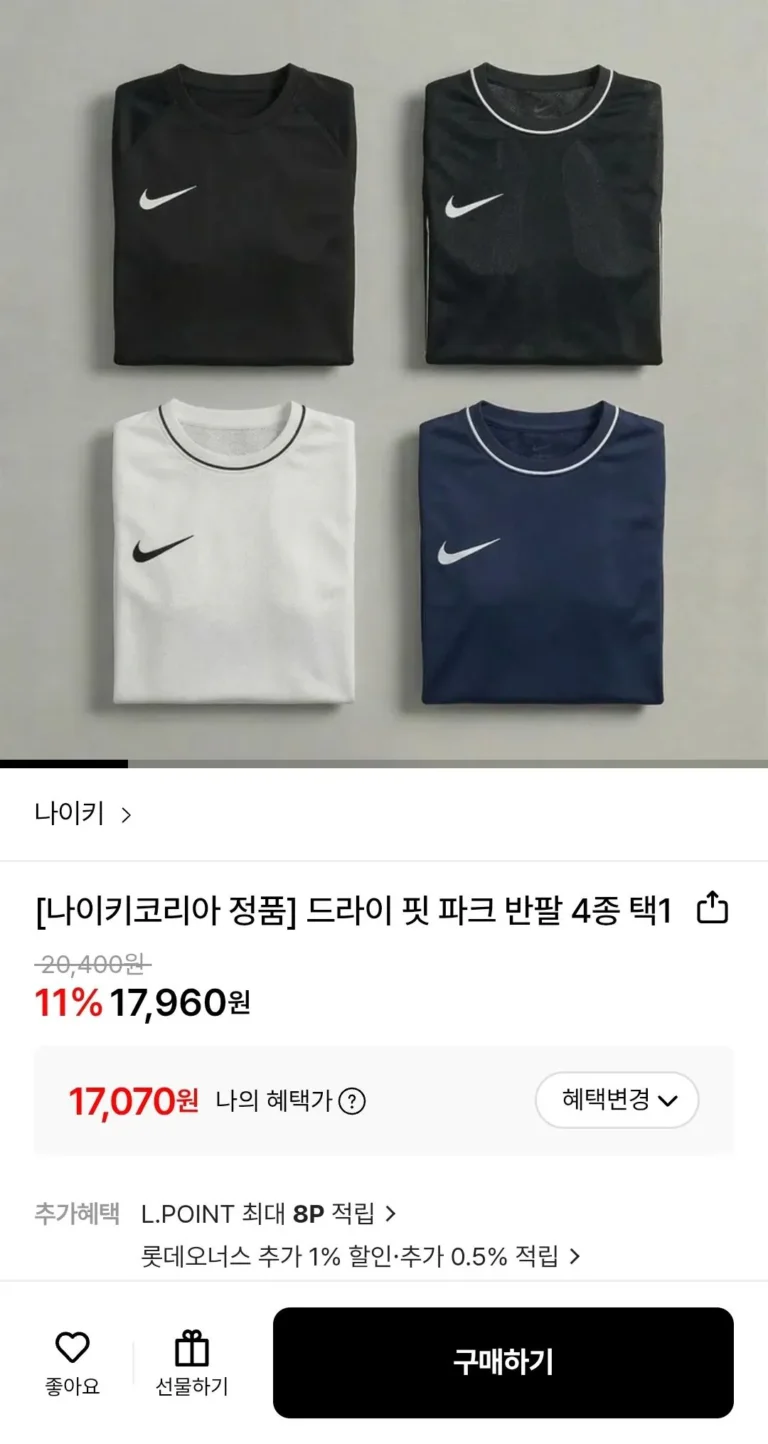Viewport: 768px width, 1444px height.
Task: Expand the 혜택변경 dropdown
Action: click(x=617, y=1100)
